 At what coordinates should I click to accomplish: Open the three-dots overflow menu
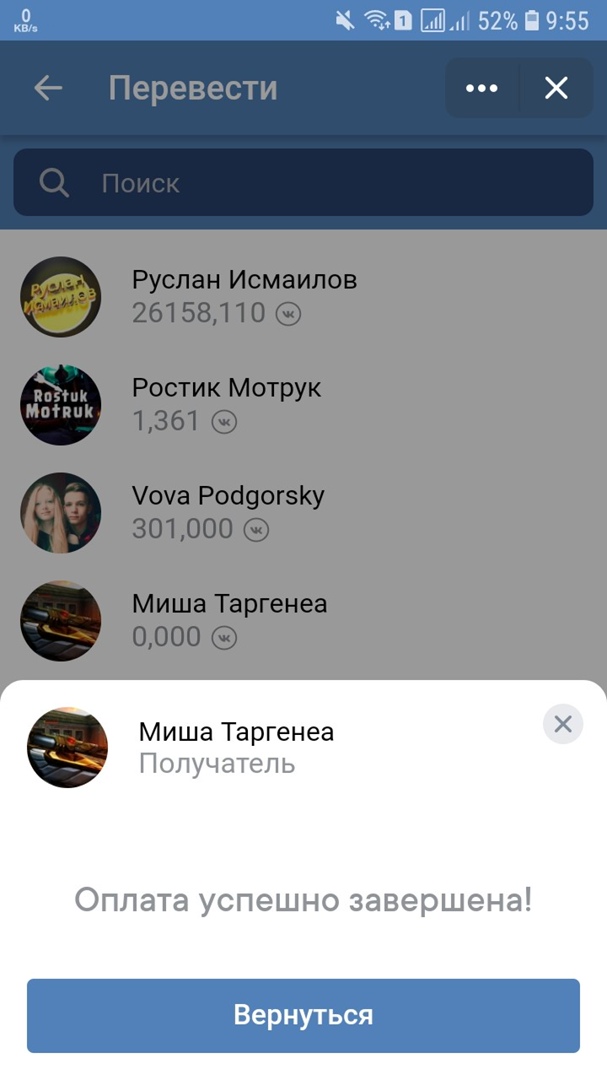pyautogui.click(x=482, y=88)
